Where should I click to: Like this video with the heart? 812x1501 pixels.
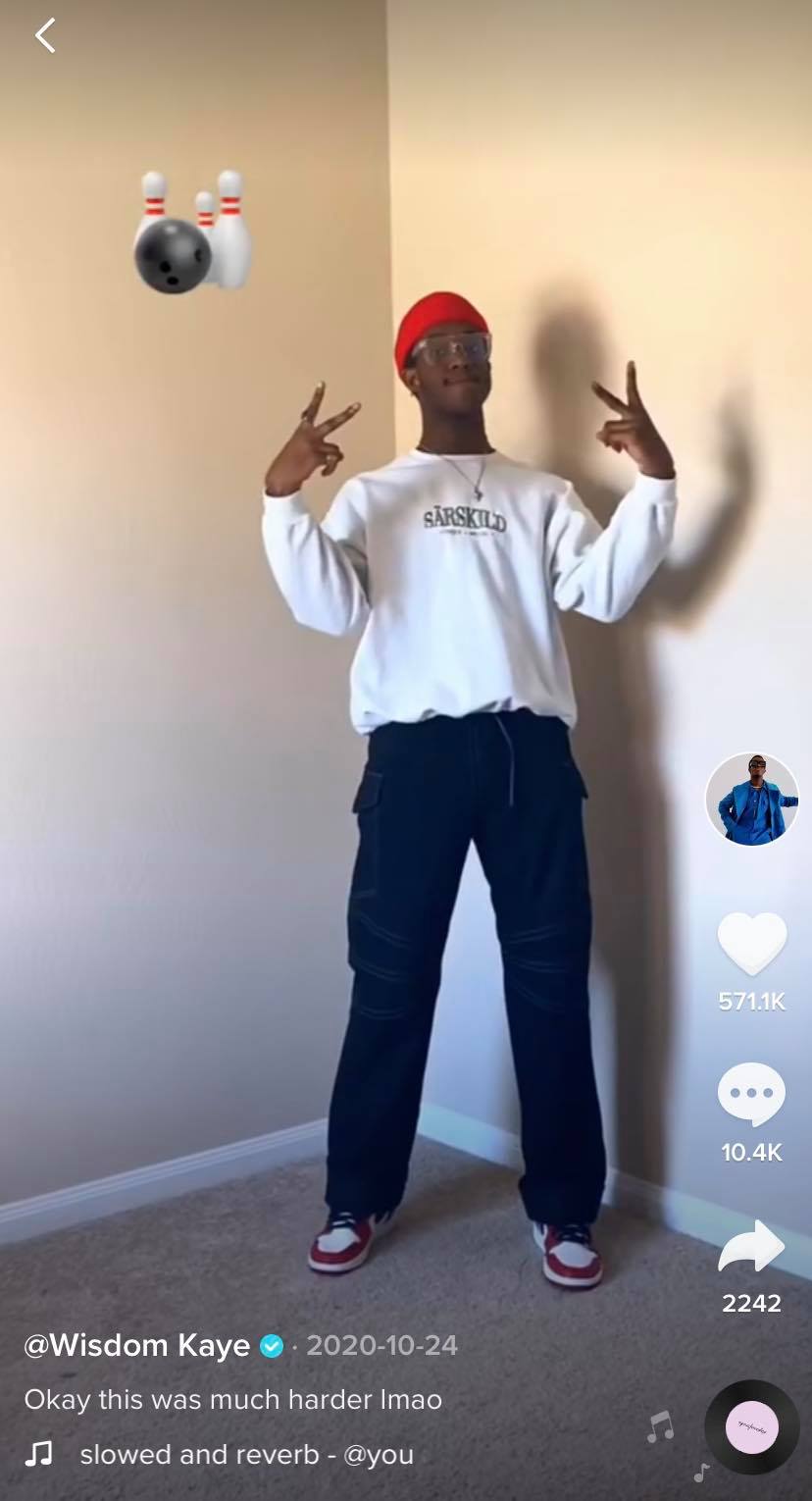pos(752,944)
